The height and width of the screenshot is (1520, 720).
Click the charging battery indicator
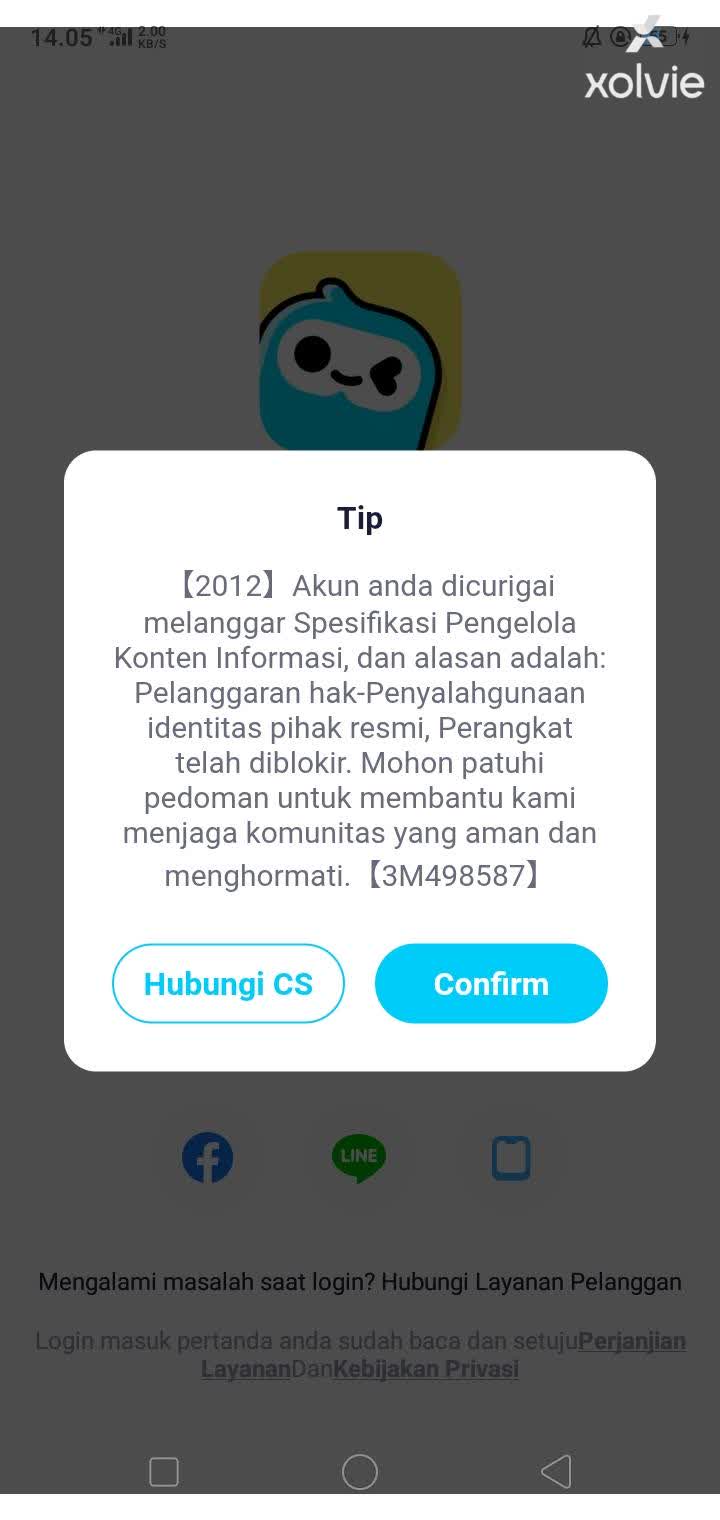tap(668, 38)
